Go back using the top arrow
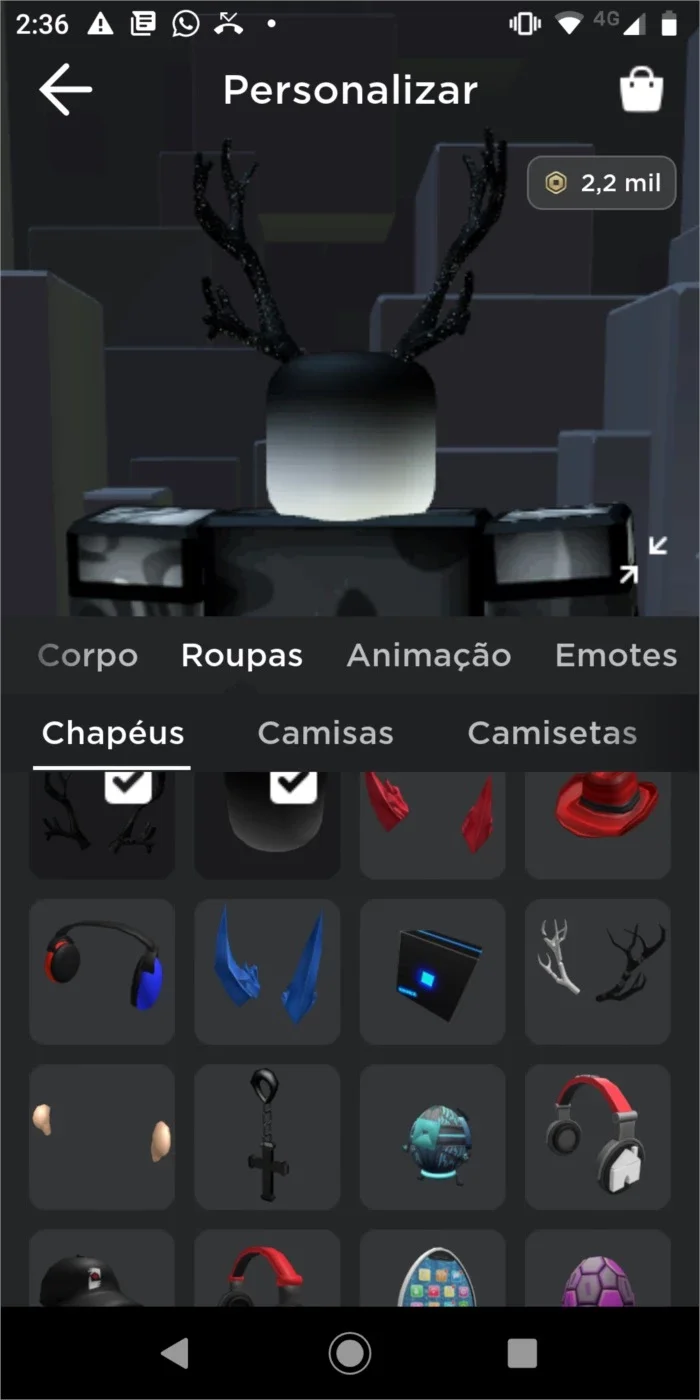This screenshot has width=700, height=1400. pyautogui.click(x=66, y=89)
